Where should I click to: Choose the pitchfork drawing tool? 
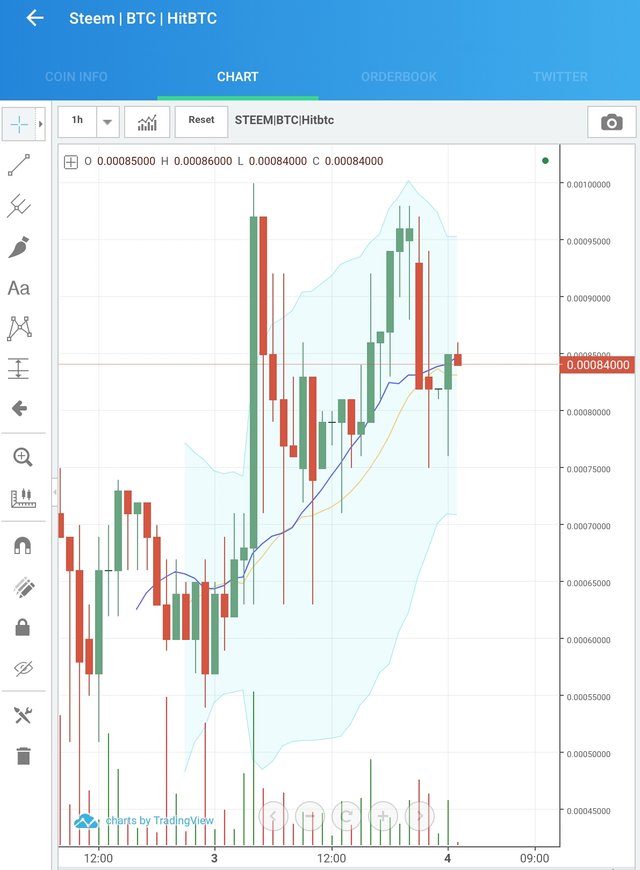[19, 206]
